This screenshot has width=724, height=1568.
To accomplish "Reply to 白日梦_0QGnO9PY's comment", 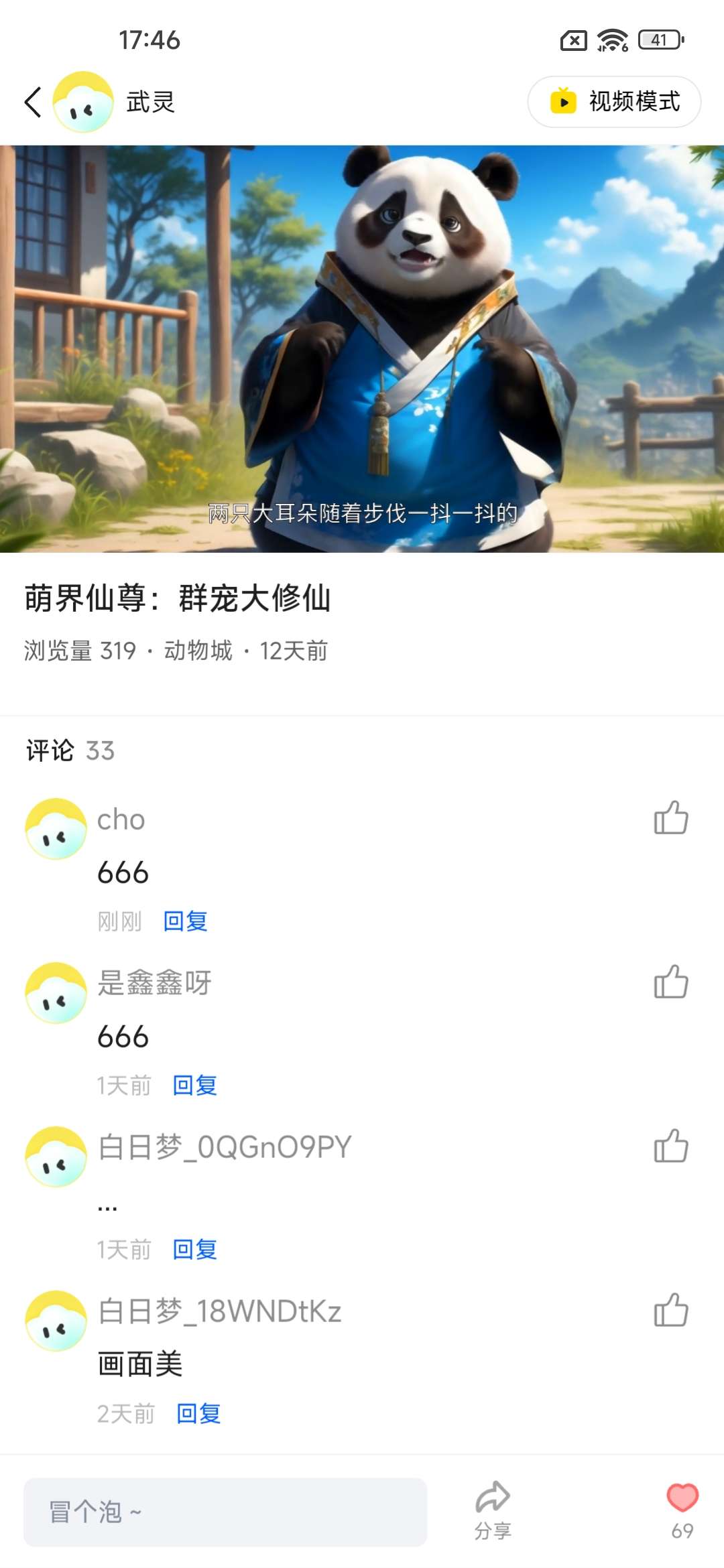I will click(x=195, y=1250).
